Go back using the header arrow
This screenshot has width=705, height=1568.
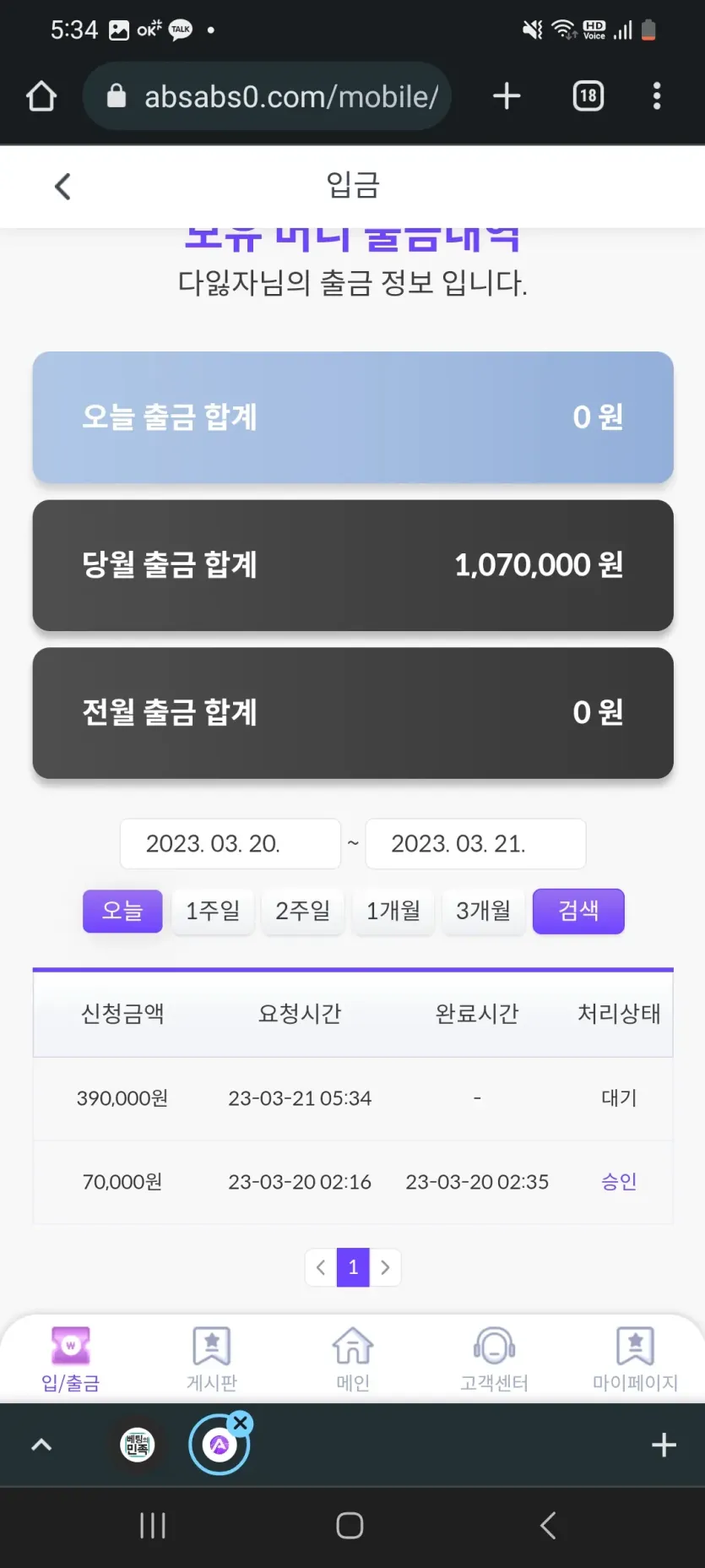(62, 187)
